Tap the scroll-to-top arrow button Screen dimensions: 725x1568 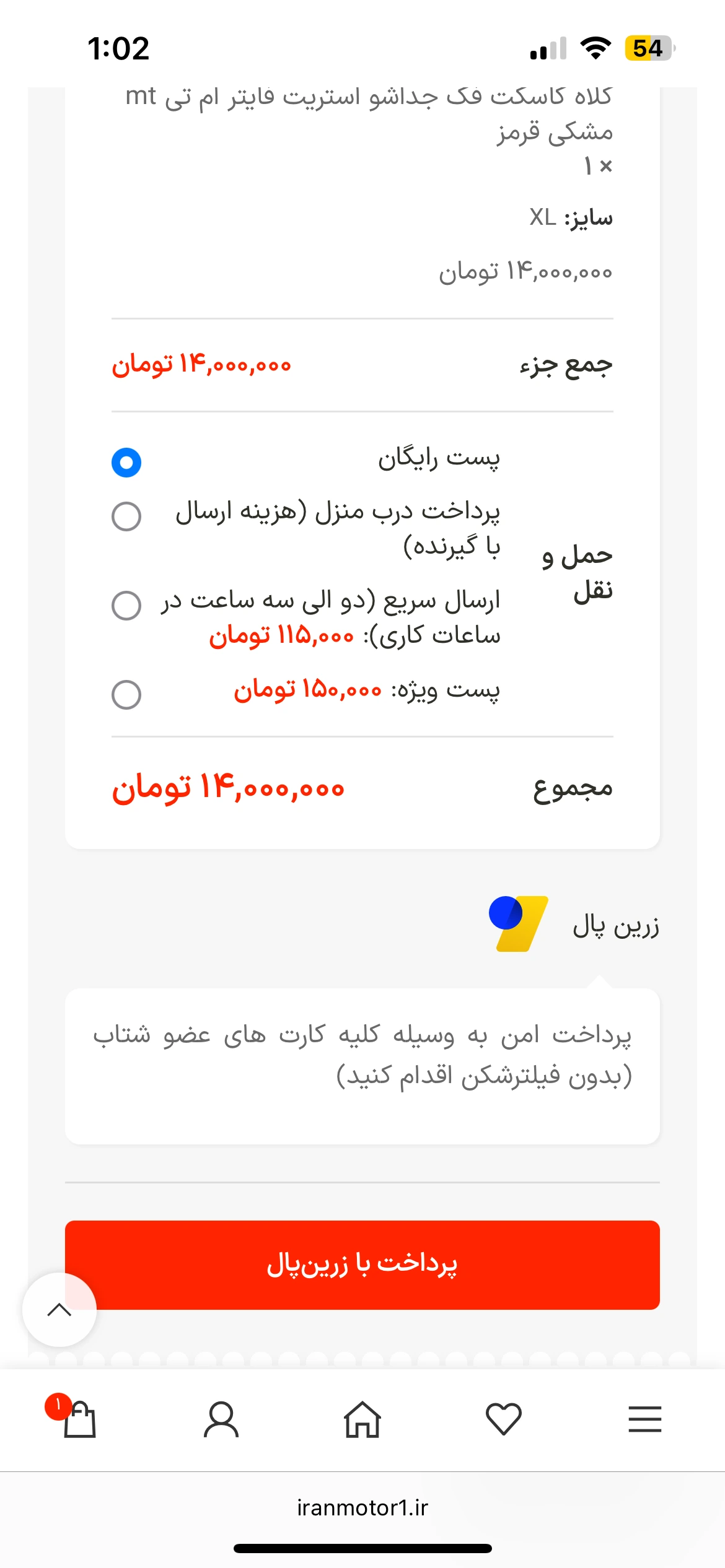pos(59,1310)
